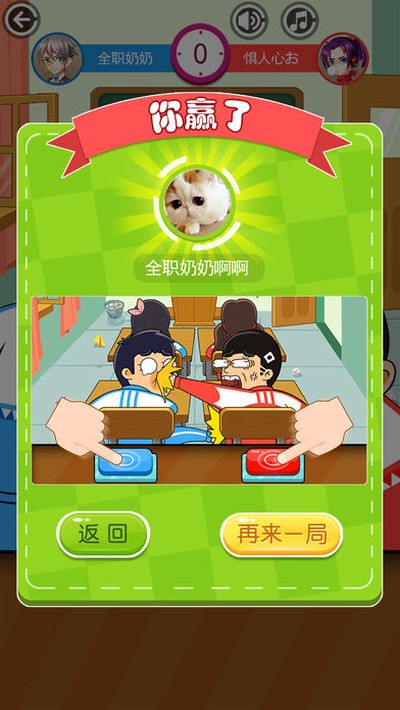The height and width of the screenshot is (710, 400).
Task: Toggle the background music note icon
Action: [x=299, y=20]
